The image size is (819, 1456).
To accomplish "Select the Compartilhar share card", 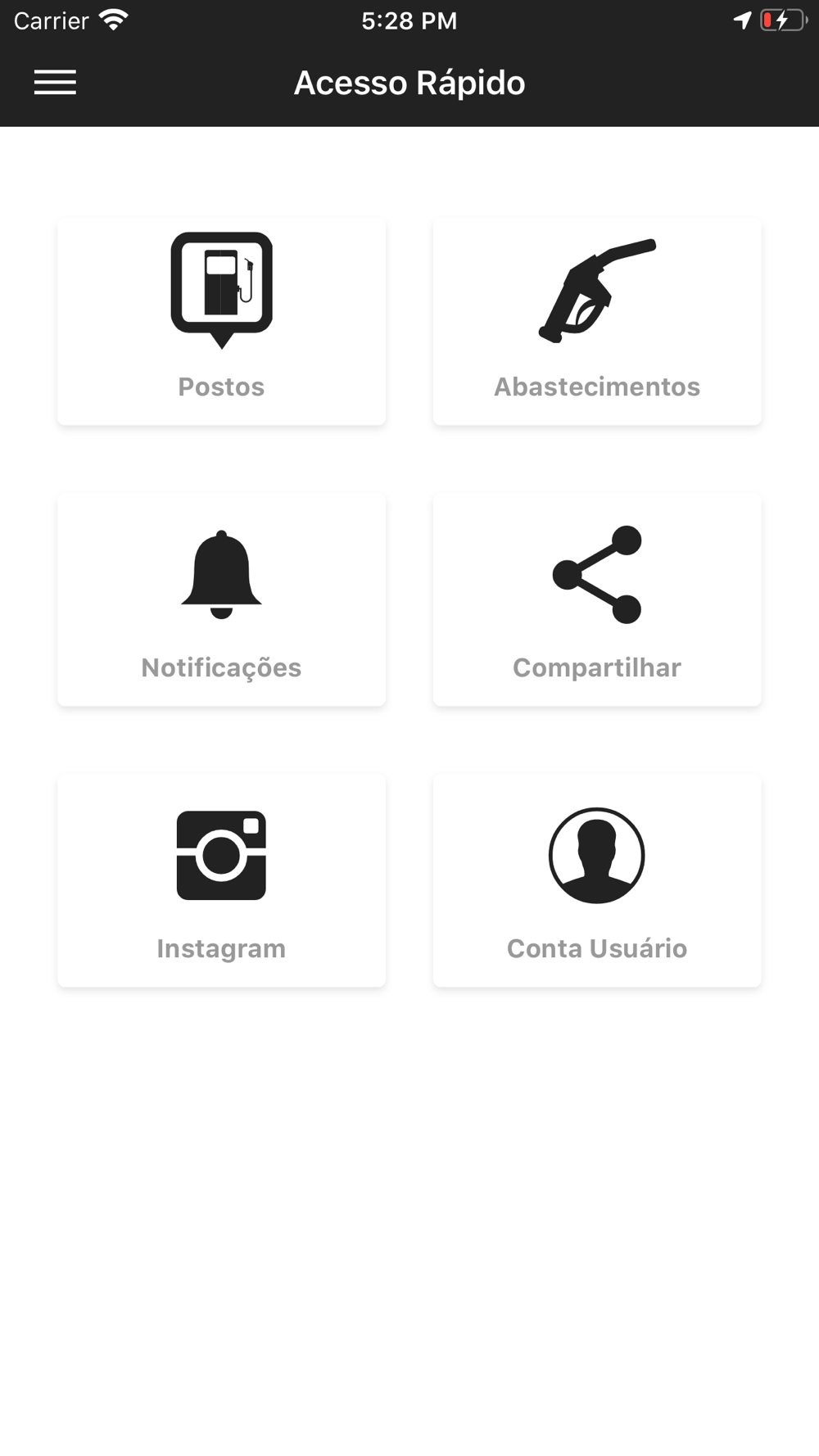I will (597, 600).
